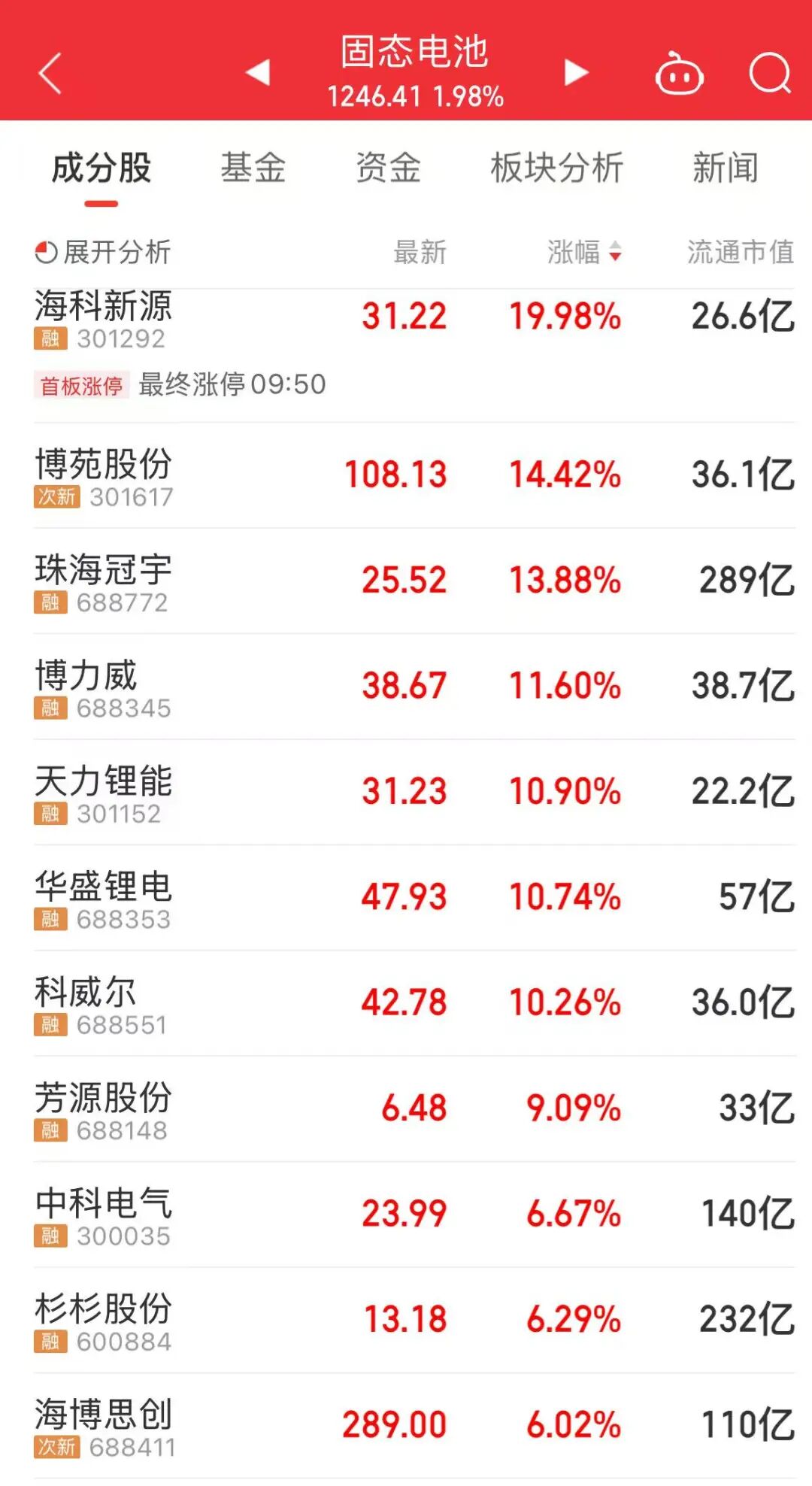This screenshot has height=1486, width=812.
Task: Open 华盛锂电 quote
Action: point(104,898)
